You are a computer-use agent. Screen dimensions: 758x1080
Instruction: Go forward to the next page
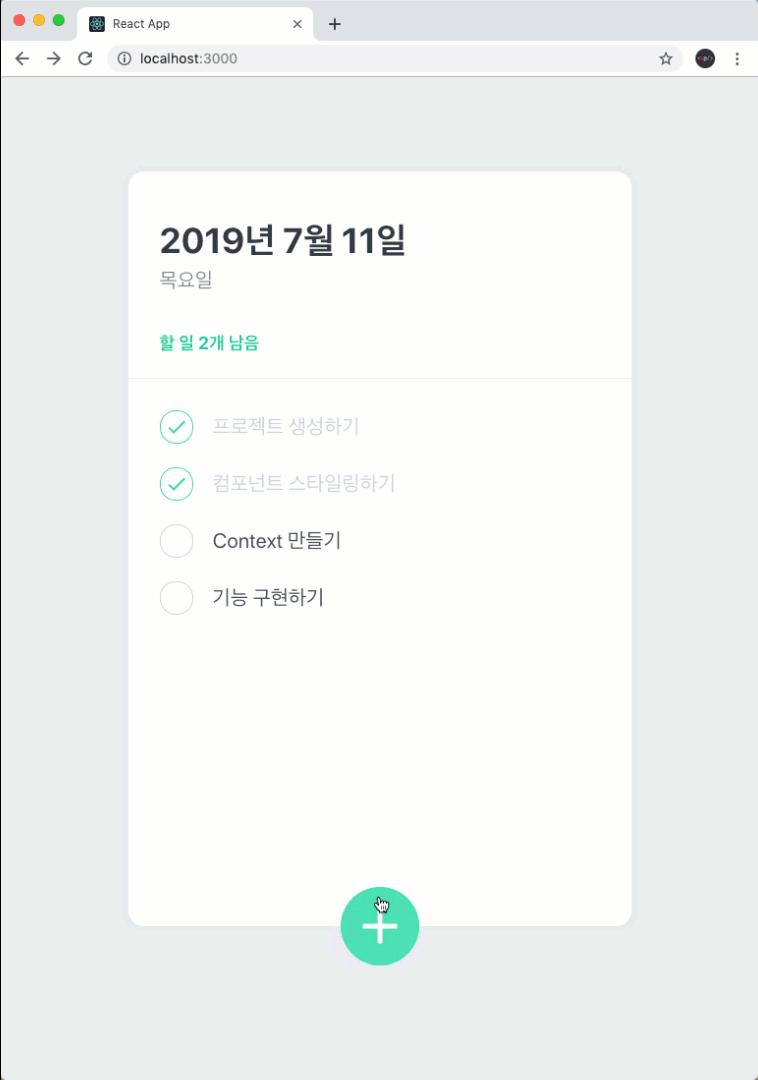coord(54,59)
